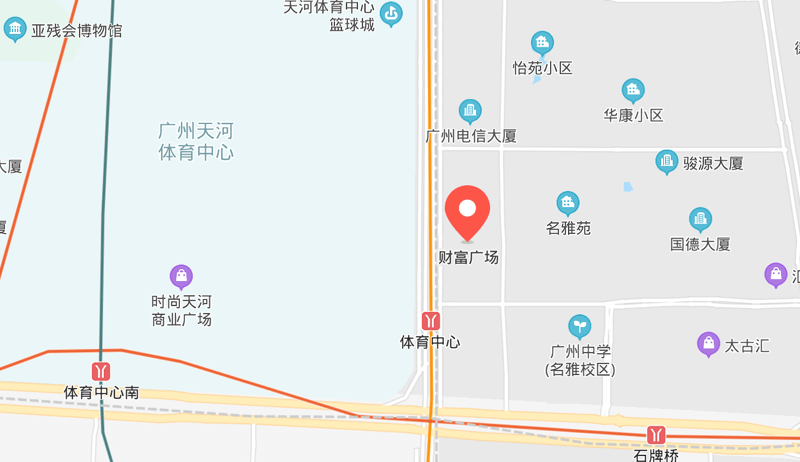Select the 广州中学(名雅校区) school marker
Viewport: 800px width, 462px height.
(579, 326)
